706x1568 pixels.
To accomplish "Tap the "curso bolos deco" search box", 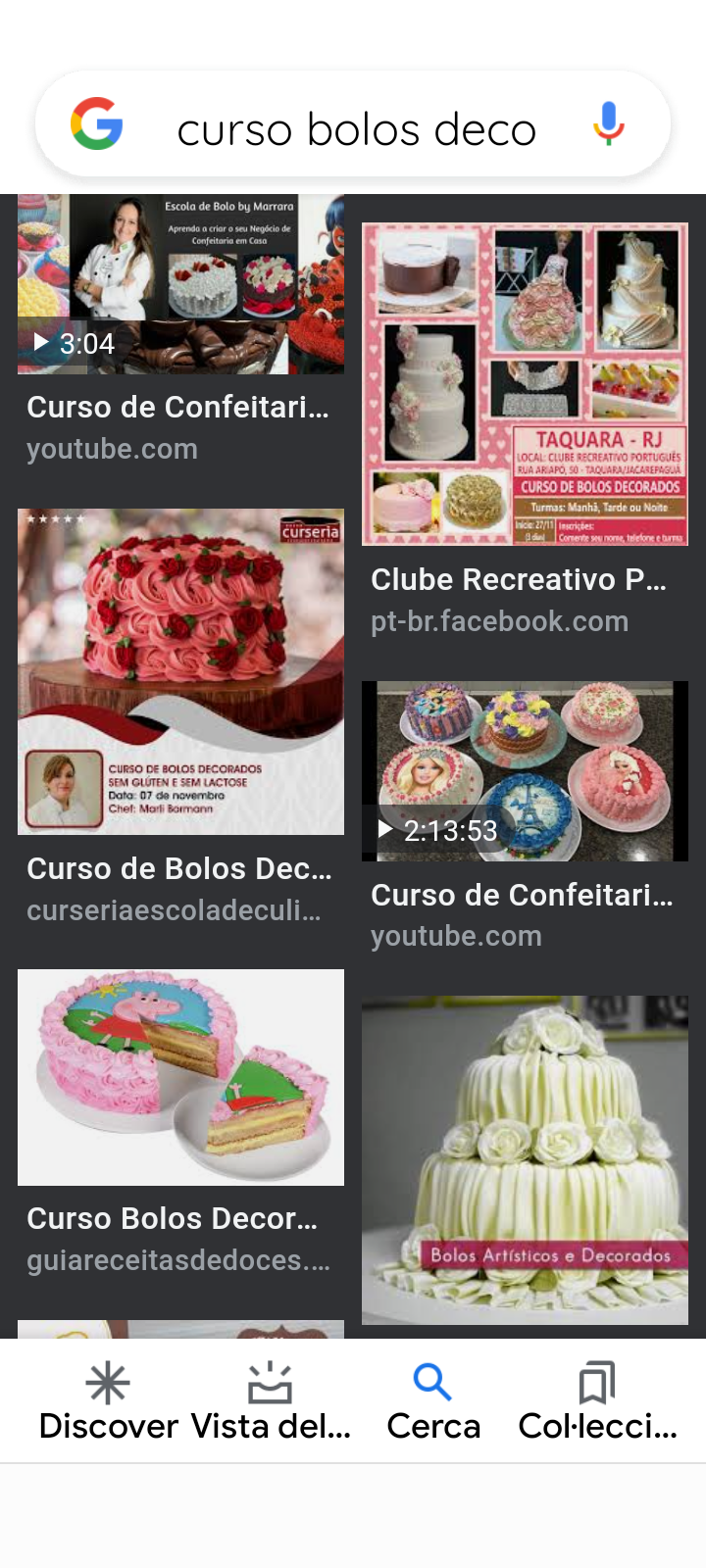I will click(356, 128).
